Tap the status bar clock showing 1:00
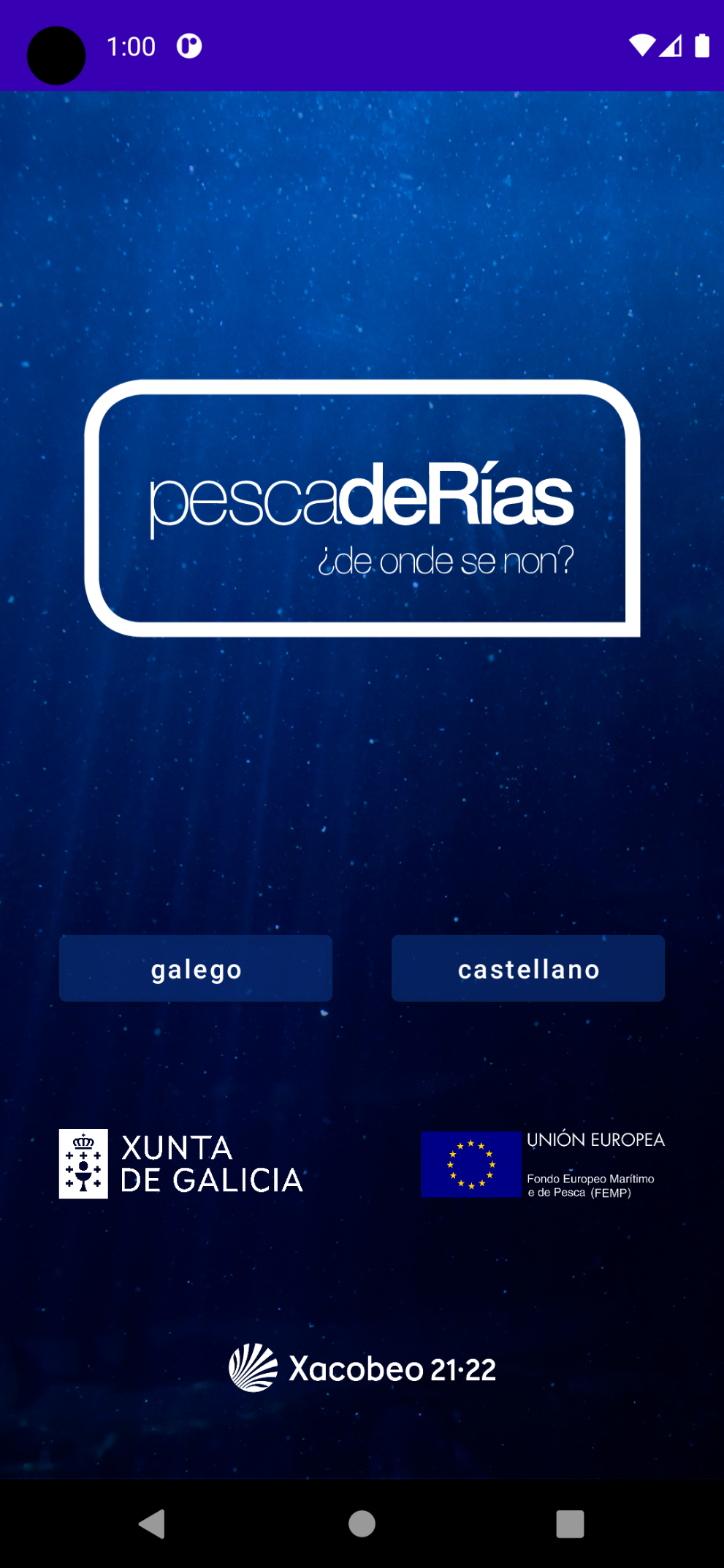 130,45
